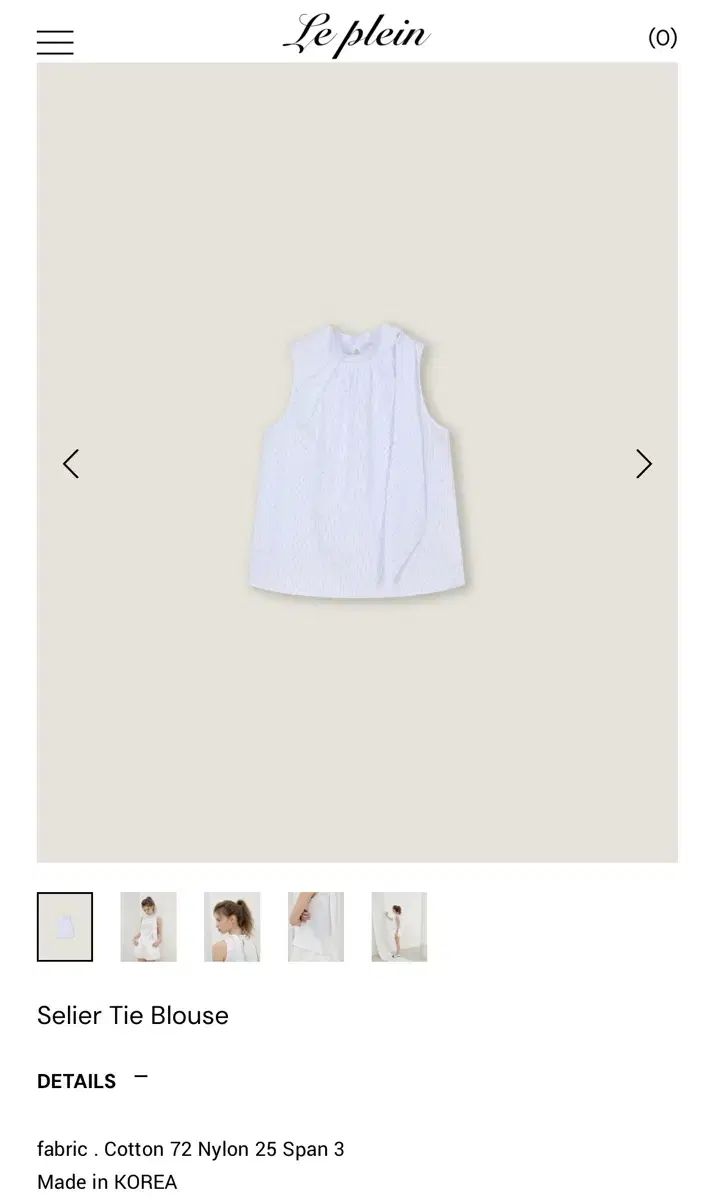Screen dimensions: 715x1200
Task: Select the first thumbnail of the flat blouse
Action: coord(65,927)
